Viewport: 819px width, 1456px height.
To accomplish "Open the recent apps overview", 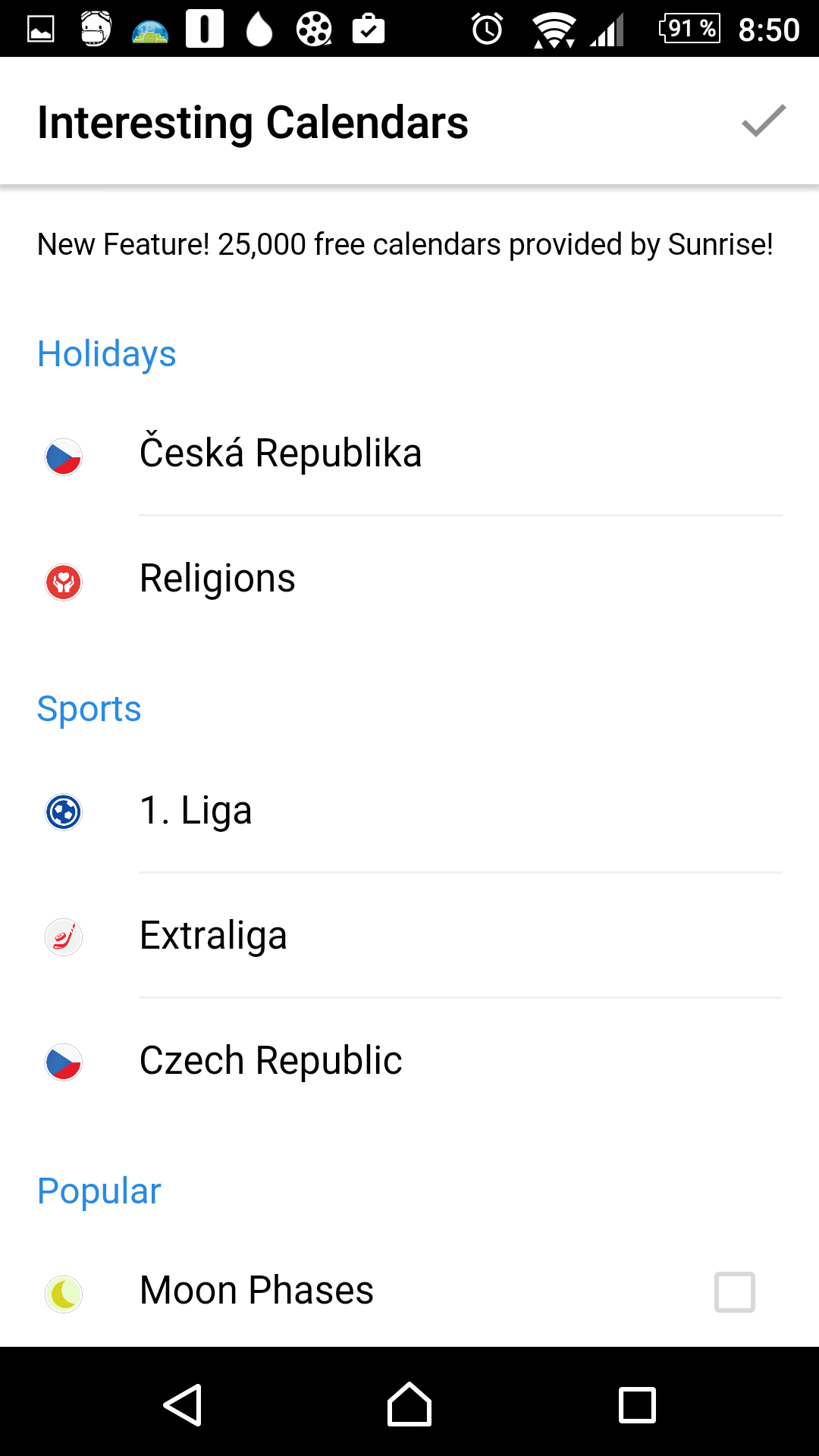I will click(637, 1404).
